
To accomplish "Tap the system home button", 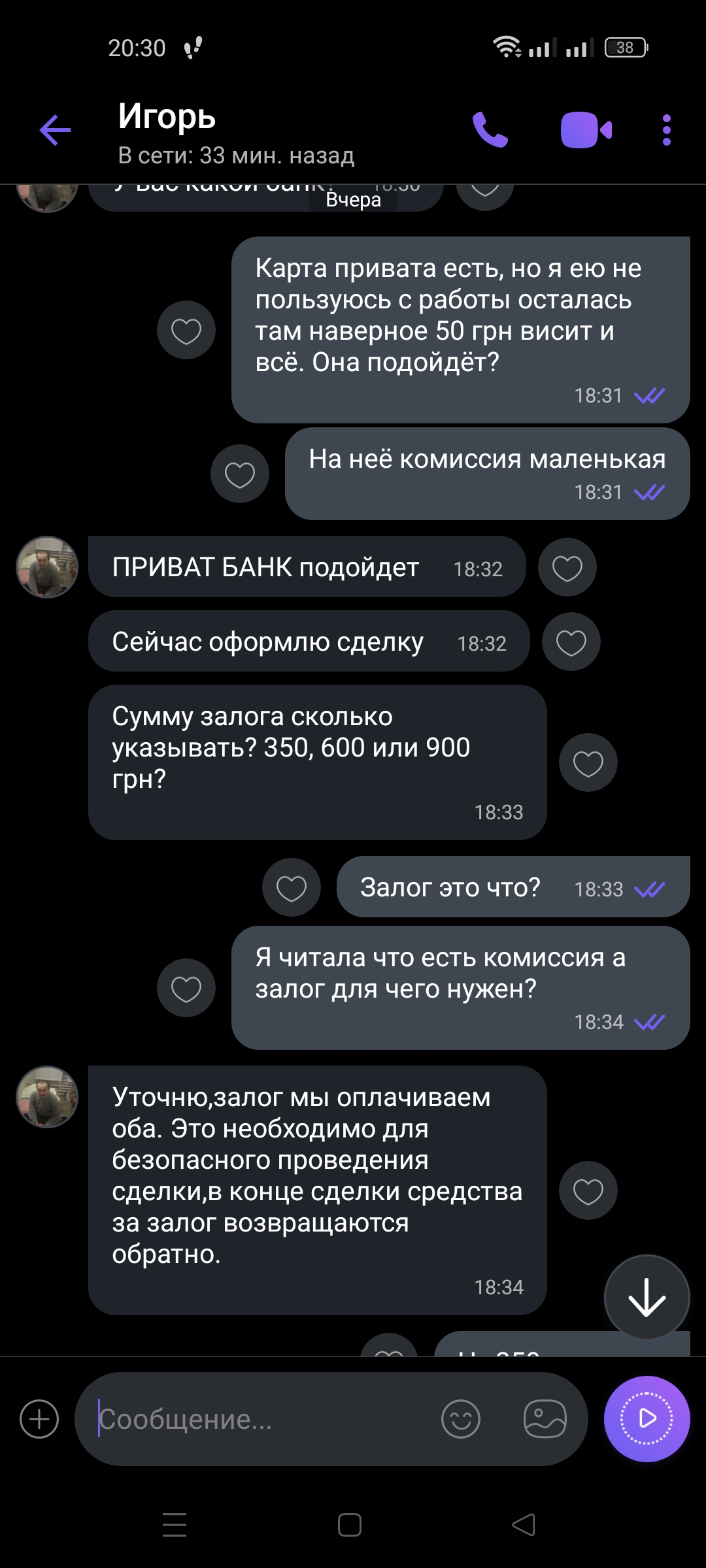I will pos(350,1525).
